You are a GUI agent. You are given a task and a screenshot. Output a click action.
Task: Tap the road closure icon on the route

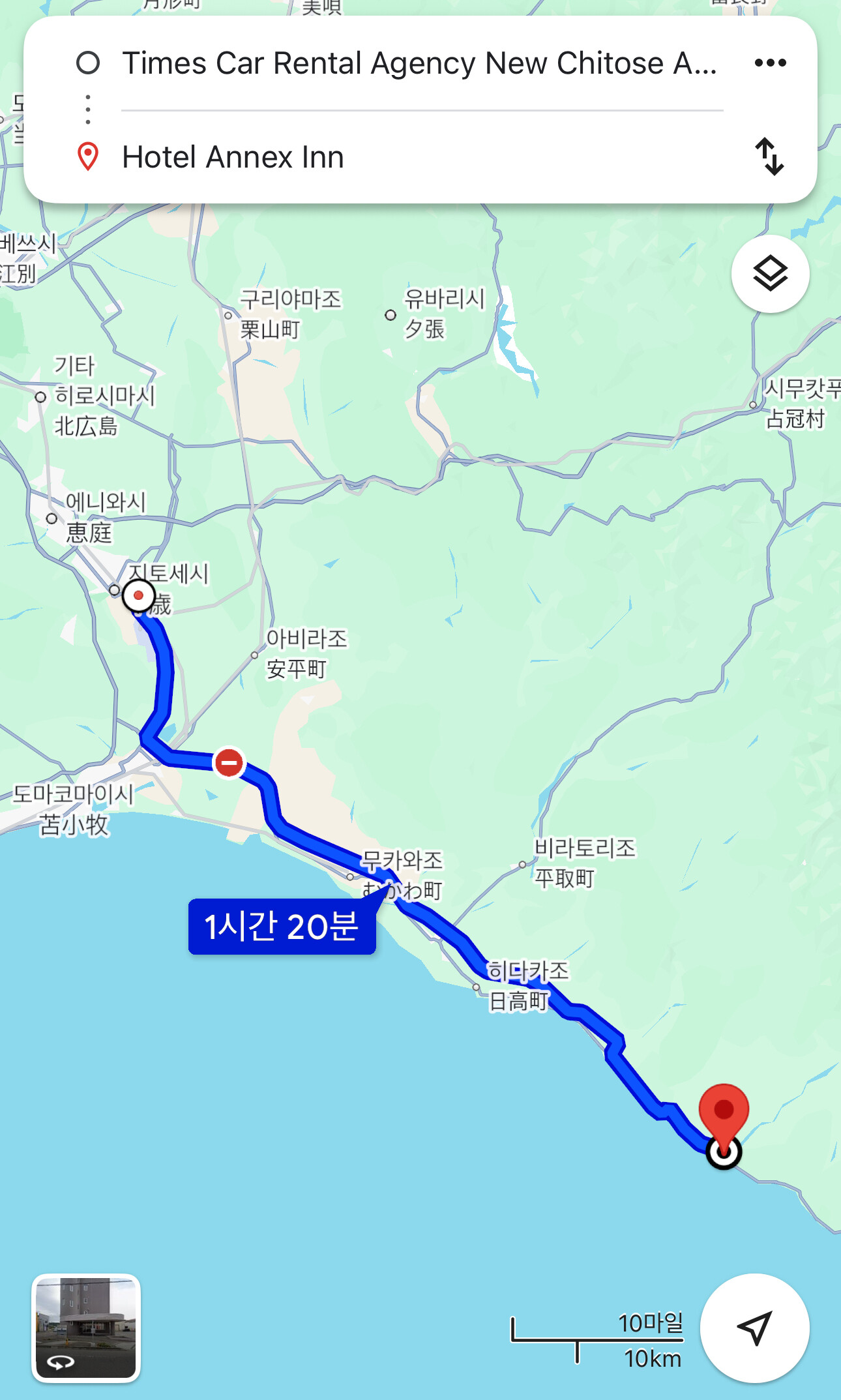[229, 762]
